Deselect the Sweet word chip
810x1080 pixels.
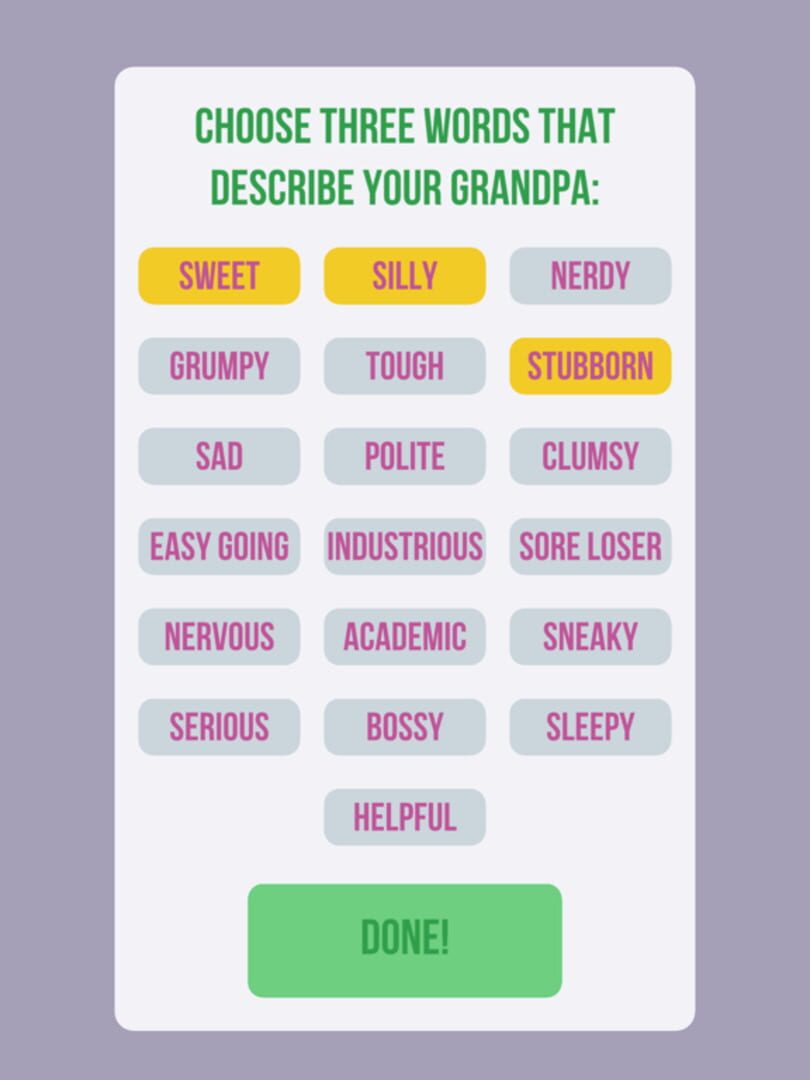[x=219, y=276]
